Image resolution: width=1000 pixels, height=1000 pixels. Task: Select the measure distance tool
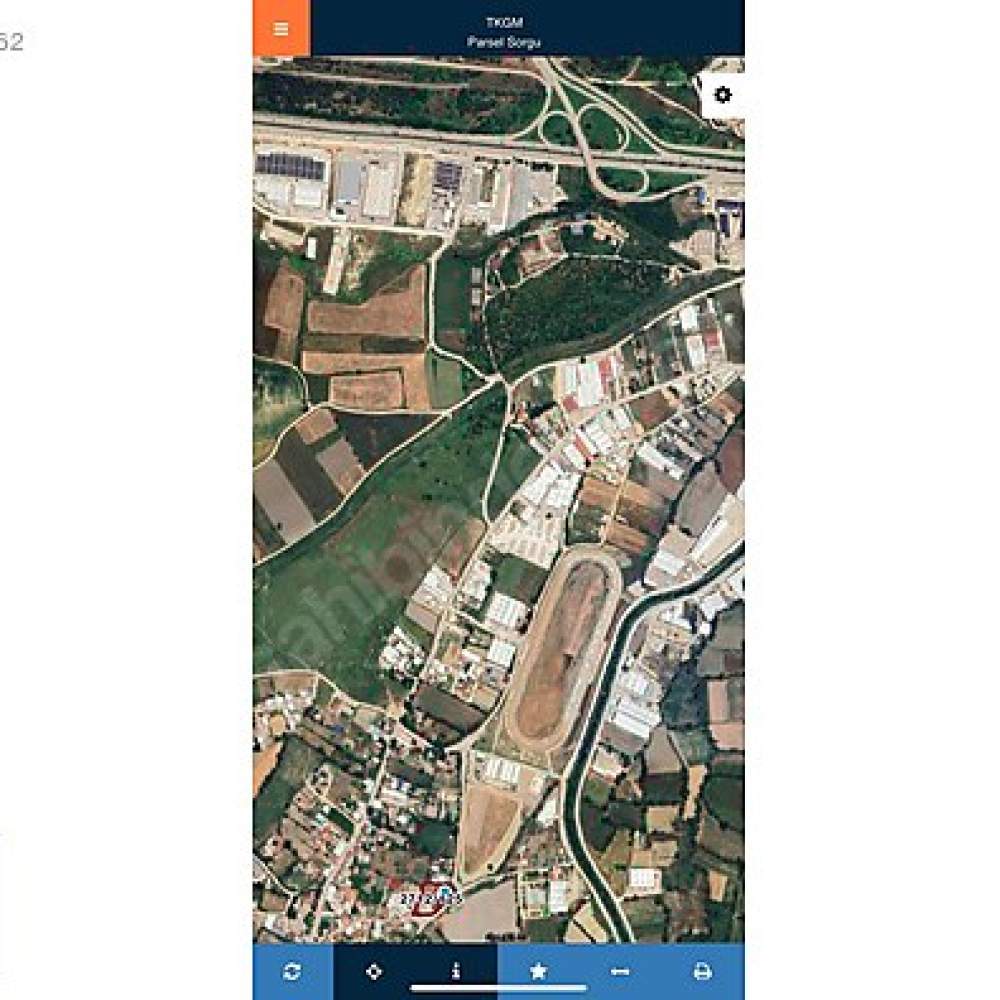pos(620,971)
